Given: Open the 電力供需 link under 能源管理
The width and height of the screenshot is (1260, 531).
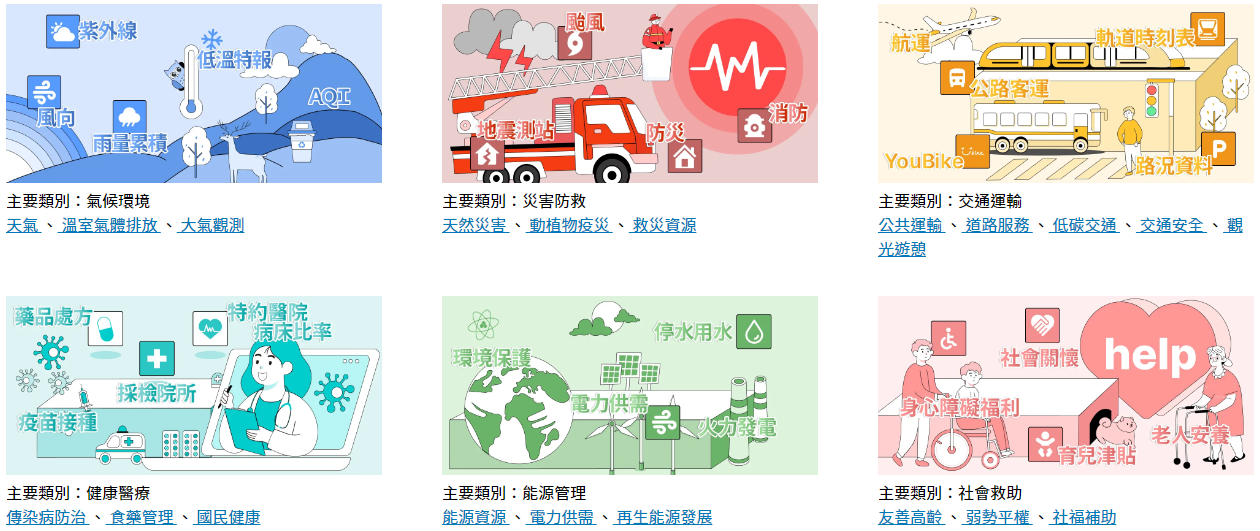Looking at the screenshot, I should [561, 517].
